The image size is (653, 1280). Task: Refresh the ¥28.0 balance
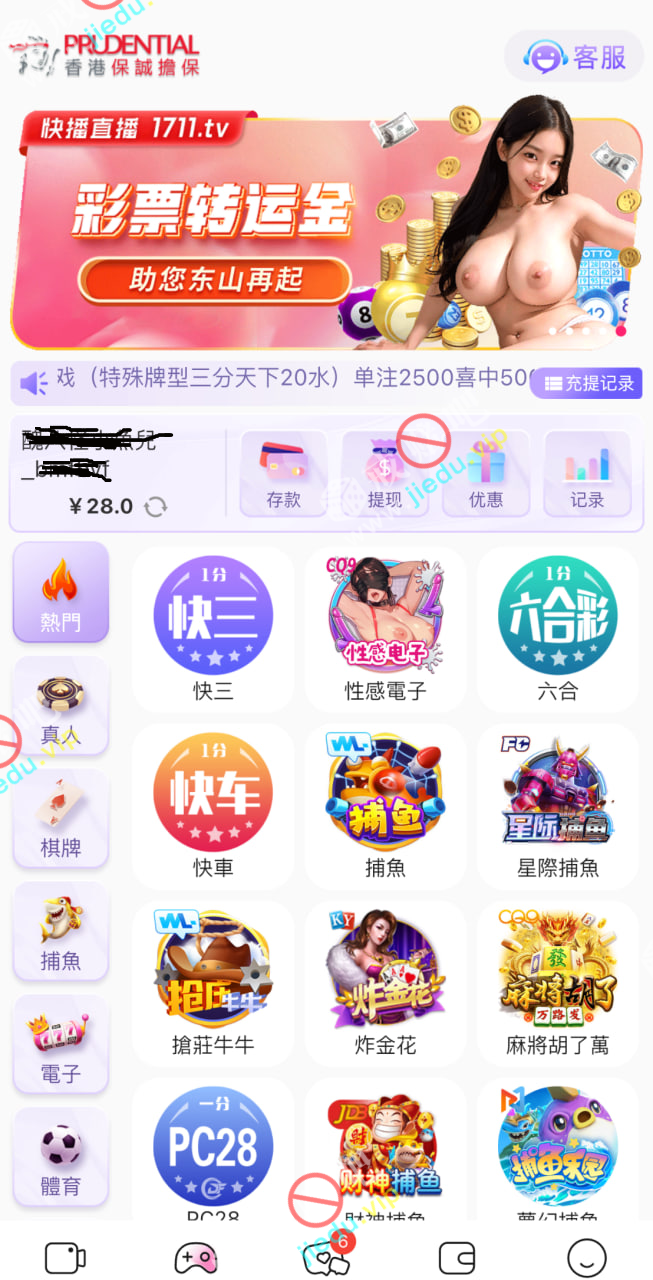[156, 506]
